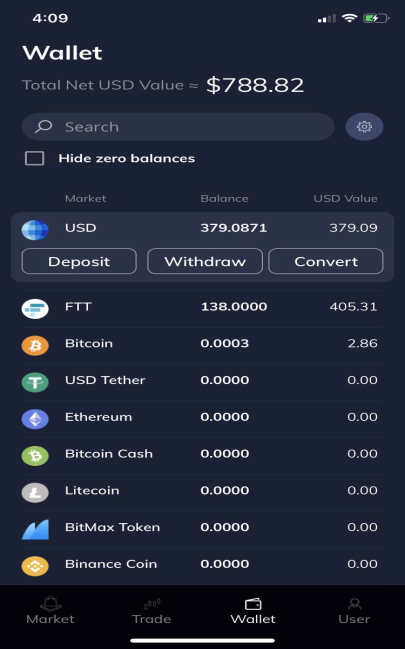
Task: Switch to the User tab
Action: [354, 611]
